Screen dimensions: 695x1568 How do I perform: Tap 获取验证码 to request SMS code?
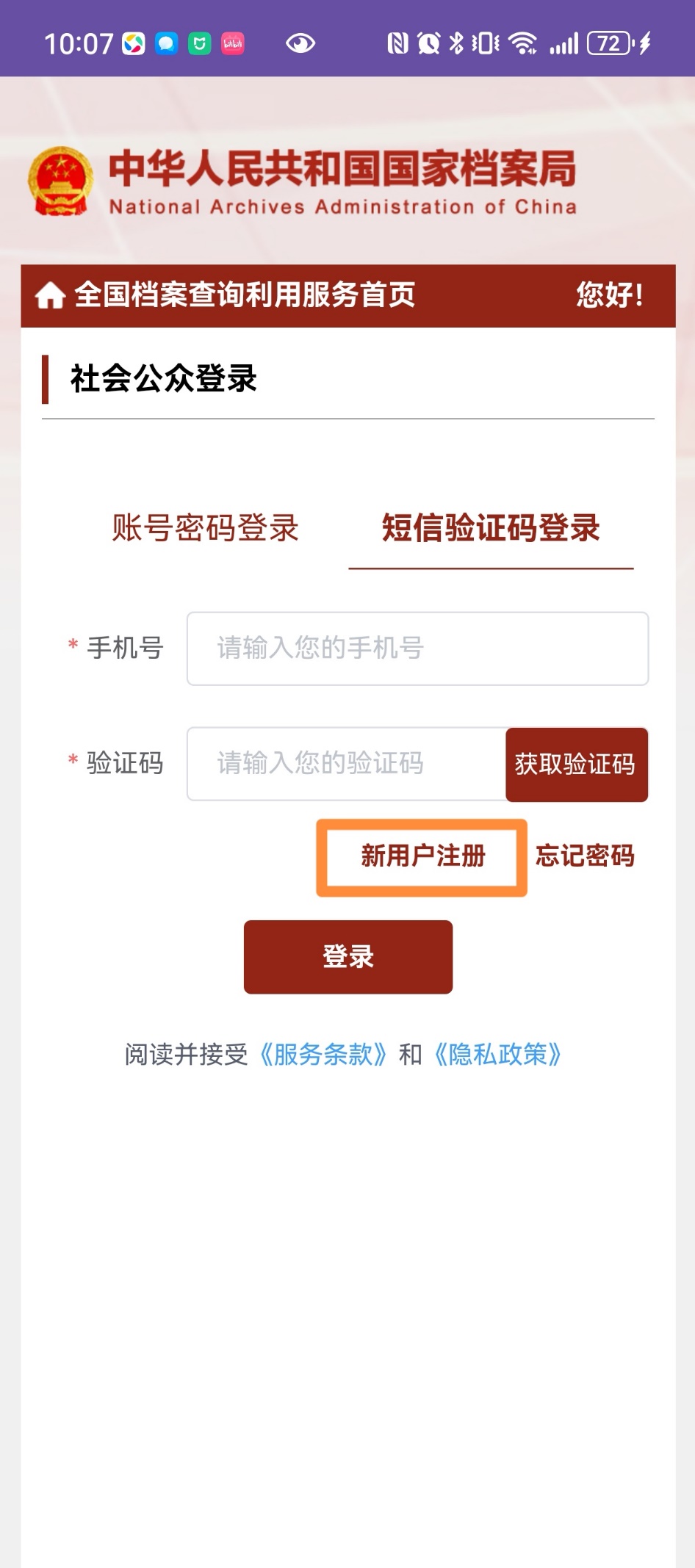576,765
